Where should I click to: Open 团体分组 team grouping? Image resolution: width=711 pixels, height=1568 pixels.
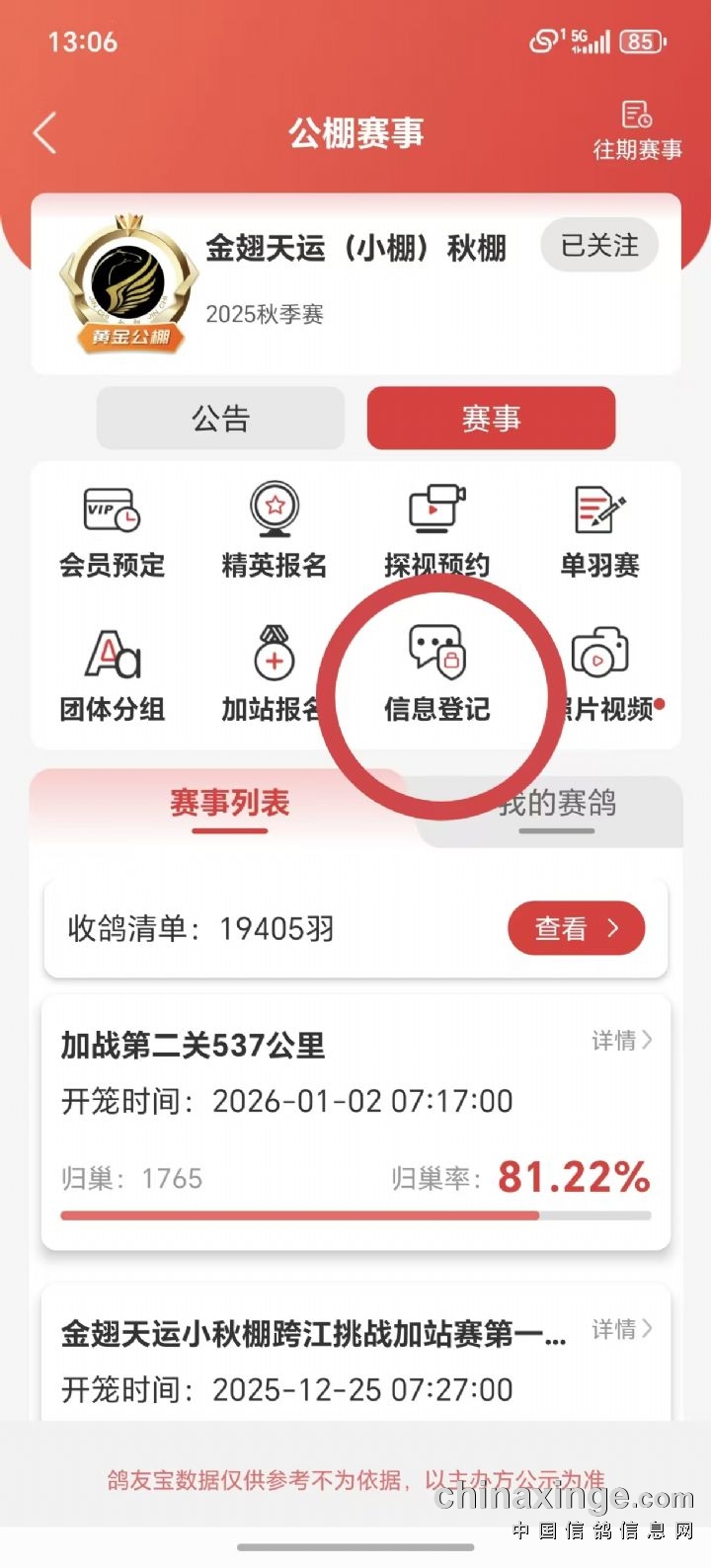tap(112, 675)
